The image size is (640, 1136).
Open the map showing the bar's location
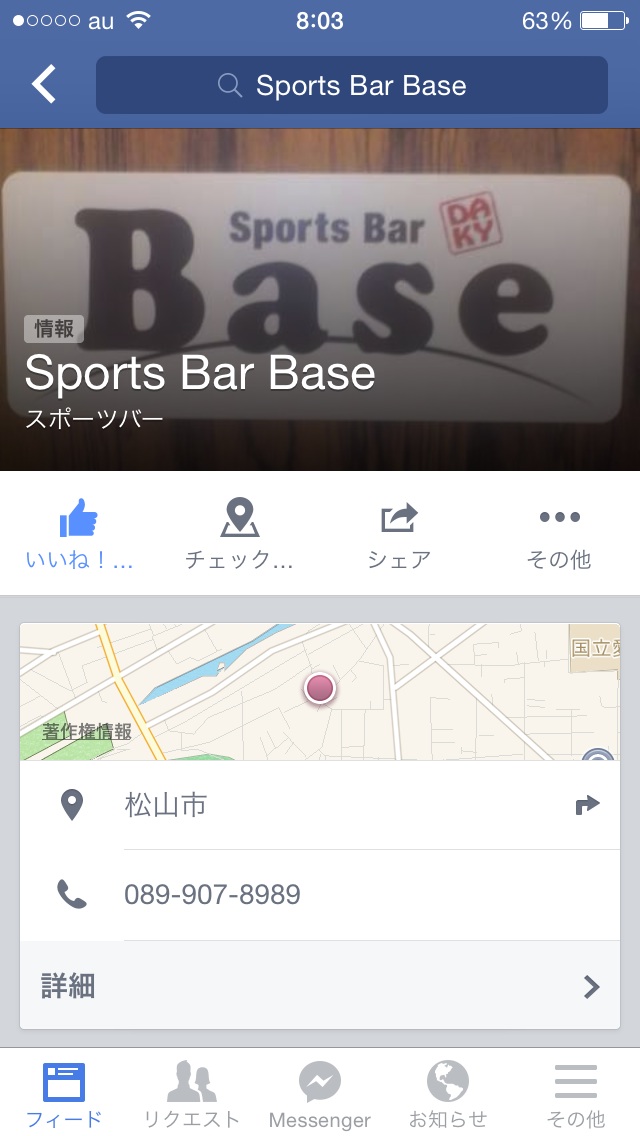pyautogui.click(x=319, y=691)
